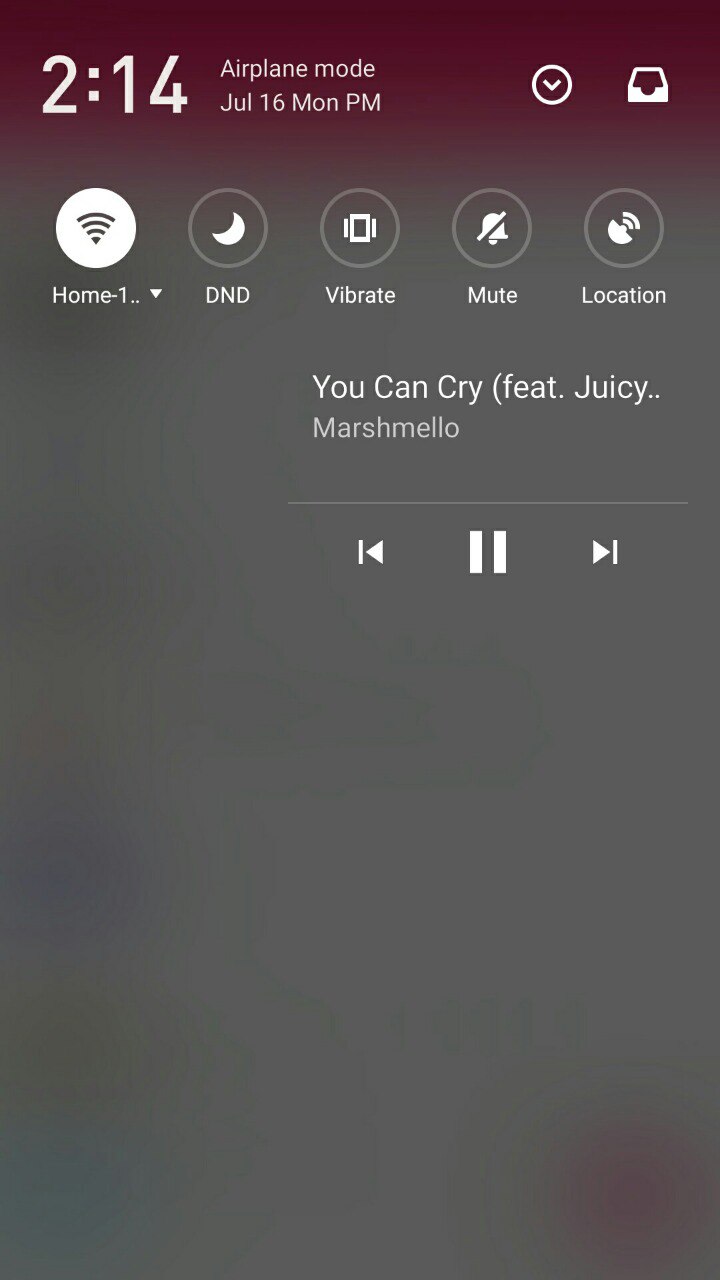Enable DND mode

pos(228,228)
